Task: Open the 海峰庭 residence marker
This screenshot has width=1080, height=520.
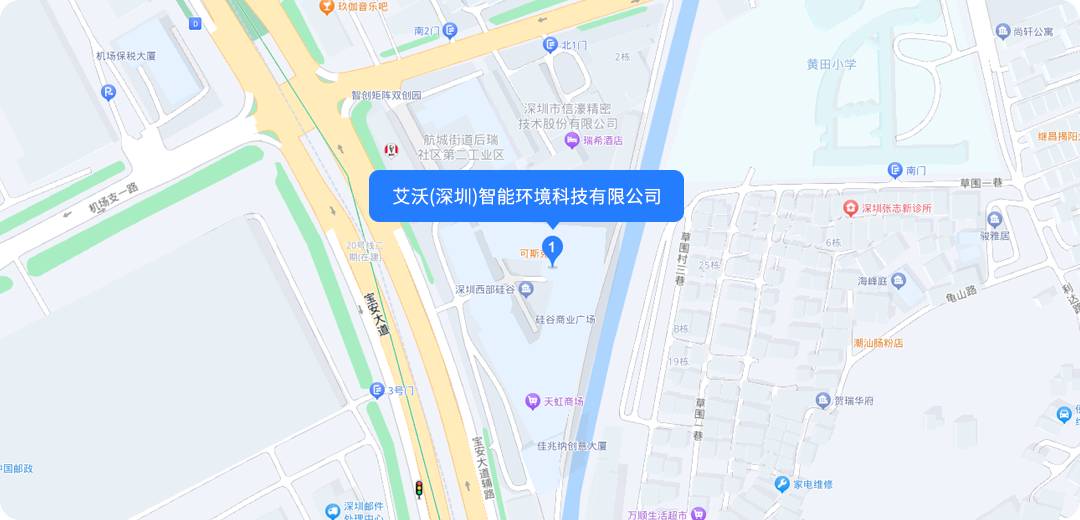Action: [x=898, y=281]
